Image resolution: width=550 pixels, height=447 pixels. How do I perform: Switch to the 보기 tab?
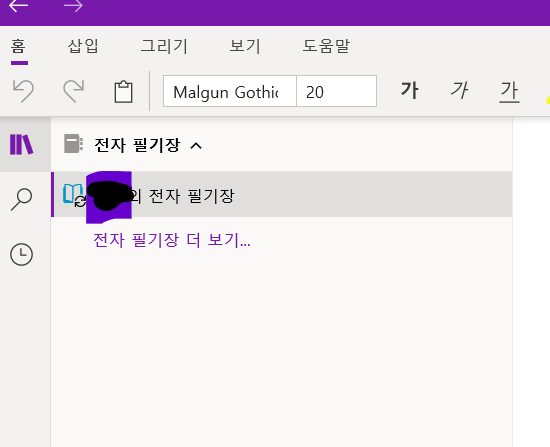tap(245, 46)
